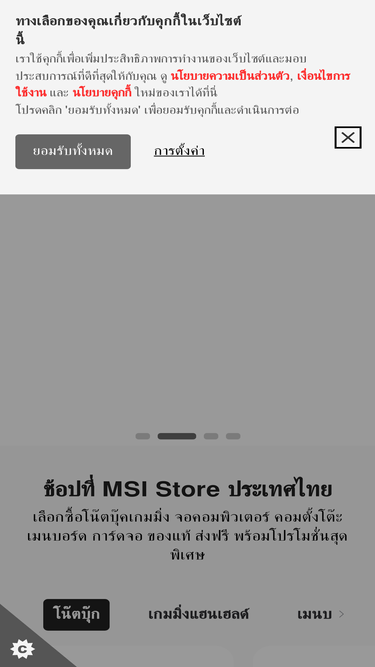This screenshot has width=375, height=667.
Task: Tap the arrow to show more categories
Action: (341, 614)
